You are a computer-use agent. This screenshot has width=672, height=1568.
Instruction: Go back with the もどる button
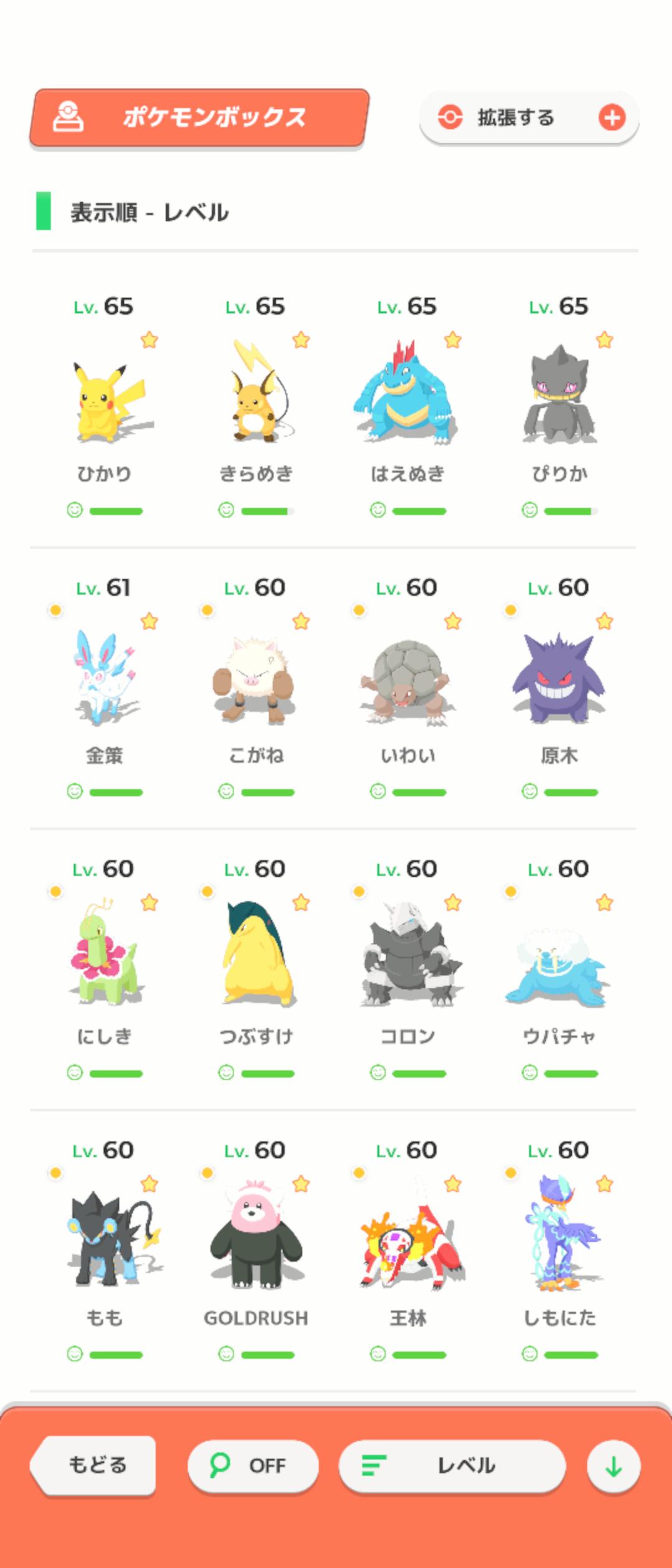pyautogui.click(x=95, y=1465)
